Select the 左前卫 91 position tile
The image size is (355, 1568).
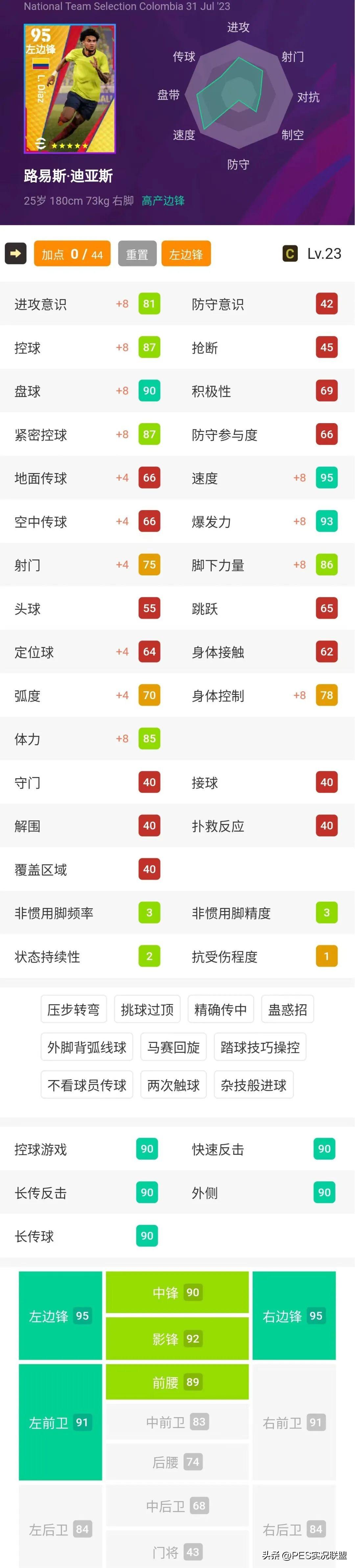pyautogui.click(x=60, y=1422)
